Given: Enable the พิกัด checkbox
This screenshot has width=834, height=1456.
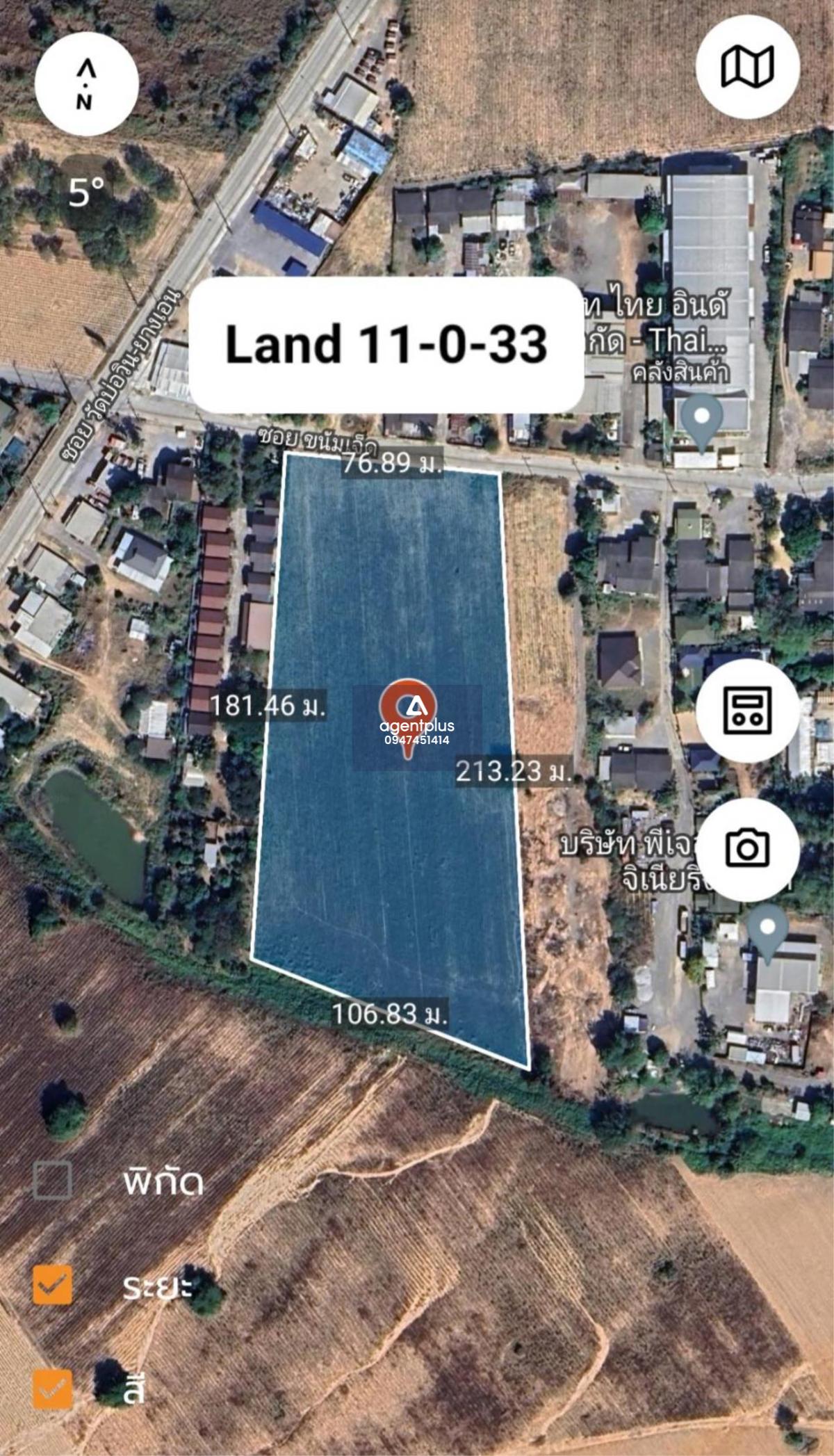Looking at the screenshot, I should 53,1180.
